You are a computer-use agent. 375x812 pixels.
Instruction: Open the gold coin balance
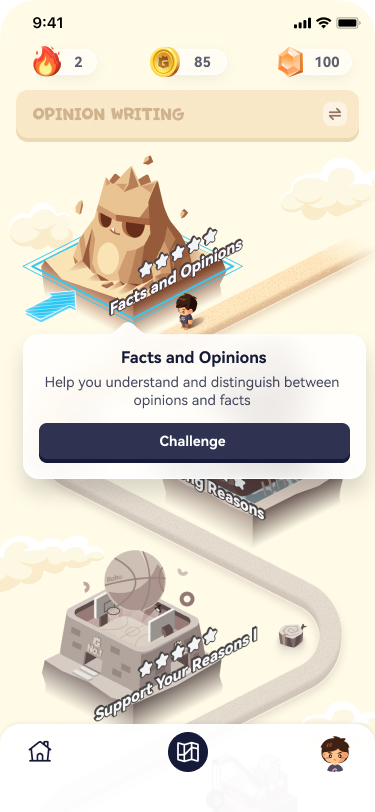pos(189,62)
